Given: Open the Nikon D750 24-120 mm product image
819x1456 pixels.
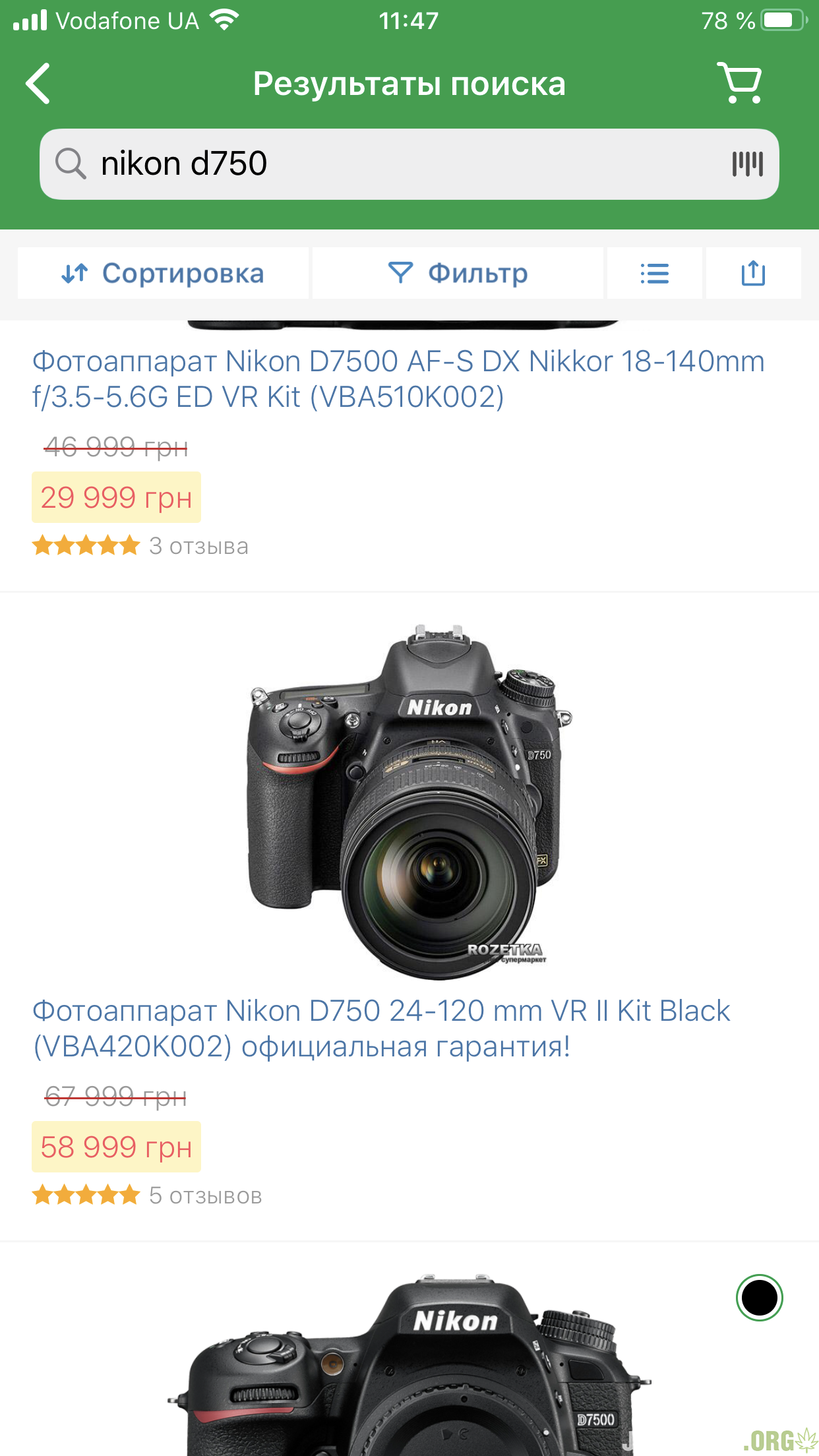Looking at the screenshot, I should tap(409, 801).
